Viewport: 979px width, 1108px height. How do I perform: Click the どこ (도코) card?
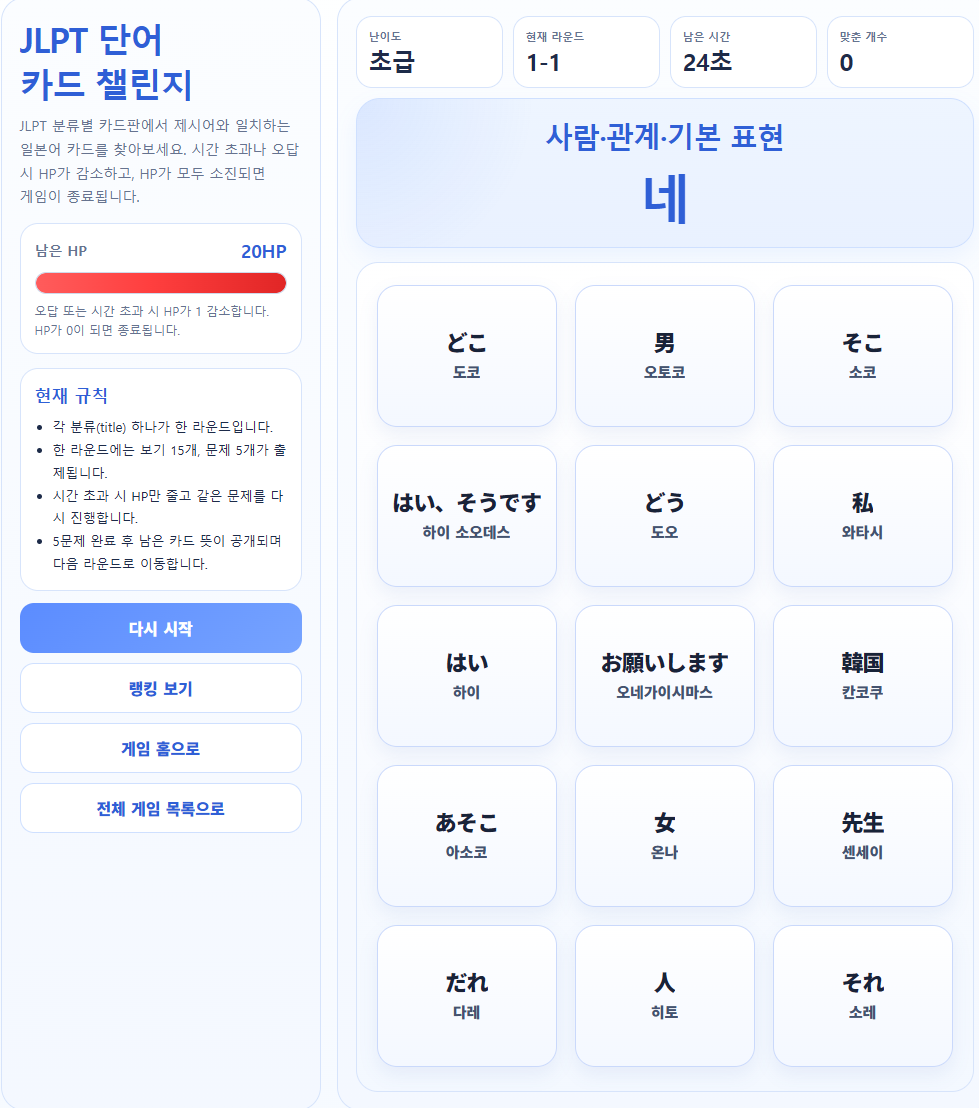click(466, 355)
